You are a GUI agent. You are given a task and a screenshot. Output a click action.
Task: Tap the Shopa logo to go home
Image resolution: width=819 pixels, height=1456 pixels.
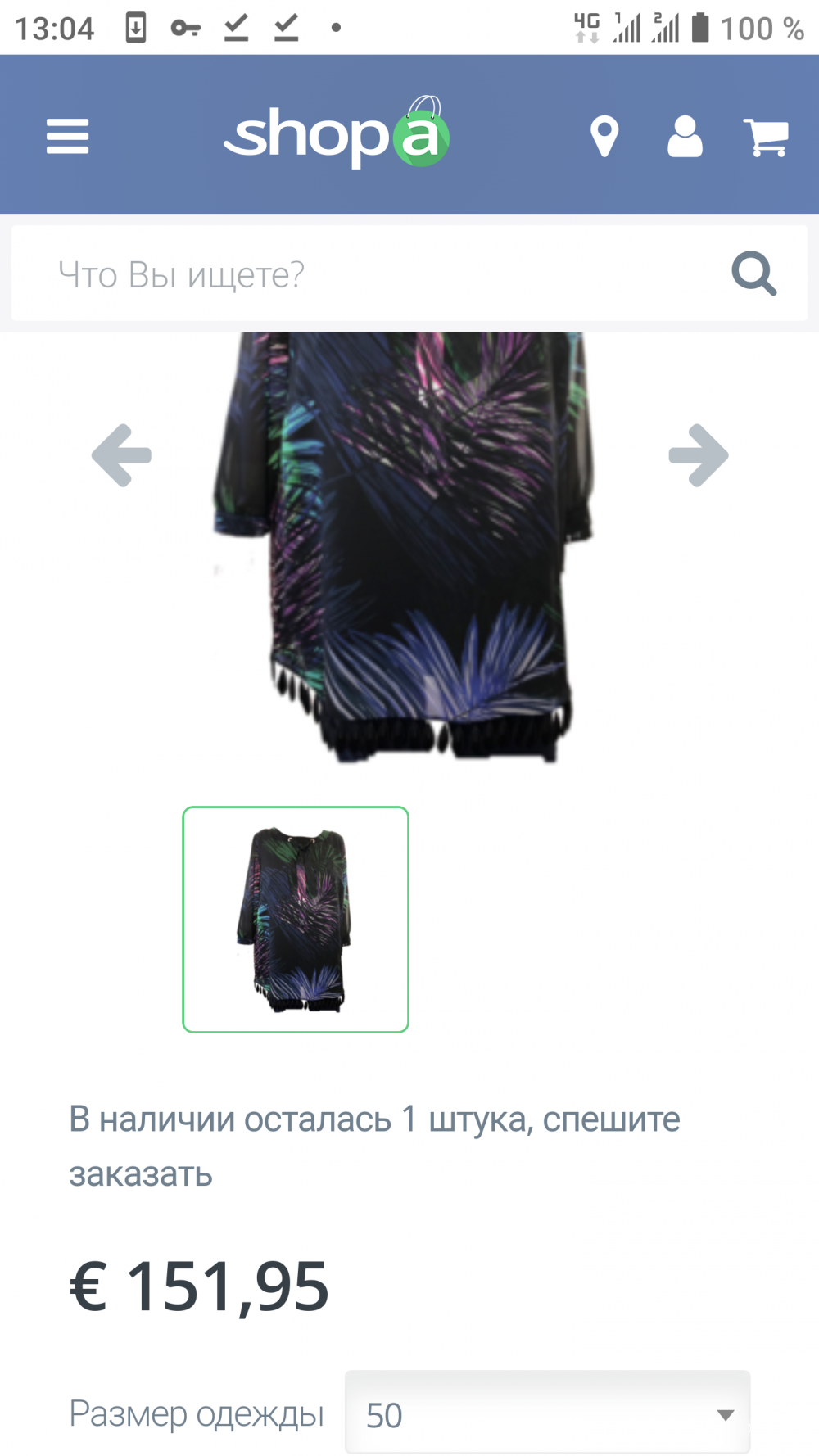337,134
